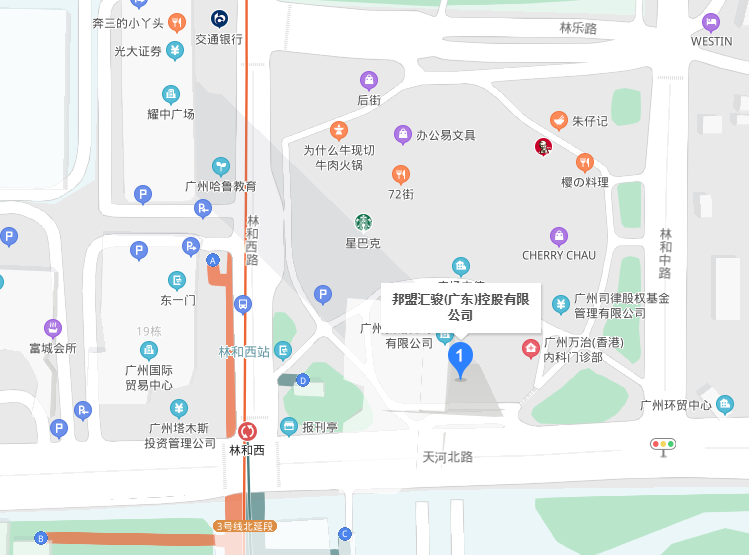749x555 pixels.
Task: Tap the 富城会所 marker
Action: 52,328
